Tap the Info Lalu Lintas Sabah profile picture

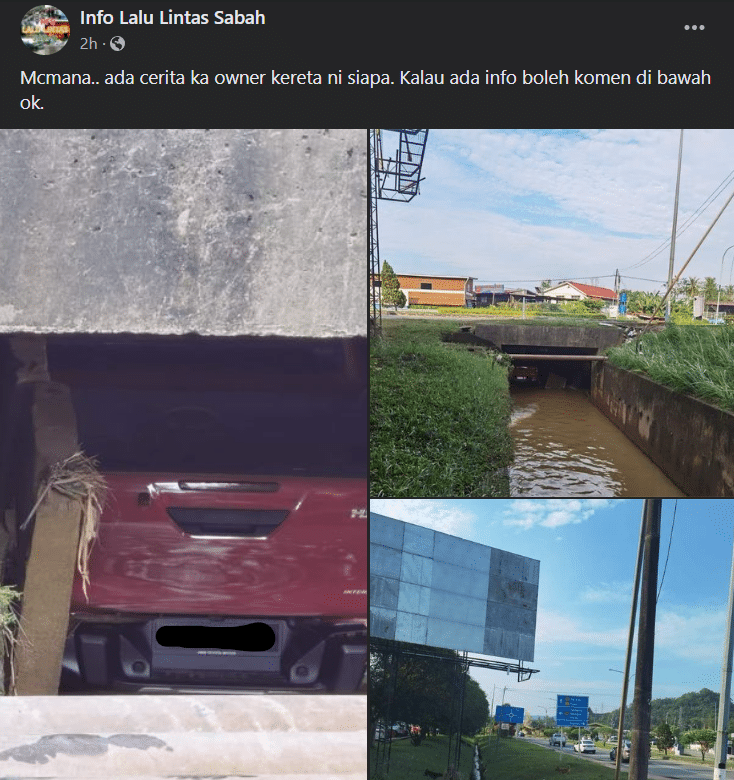point(45,30)
